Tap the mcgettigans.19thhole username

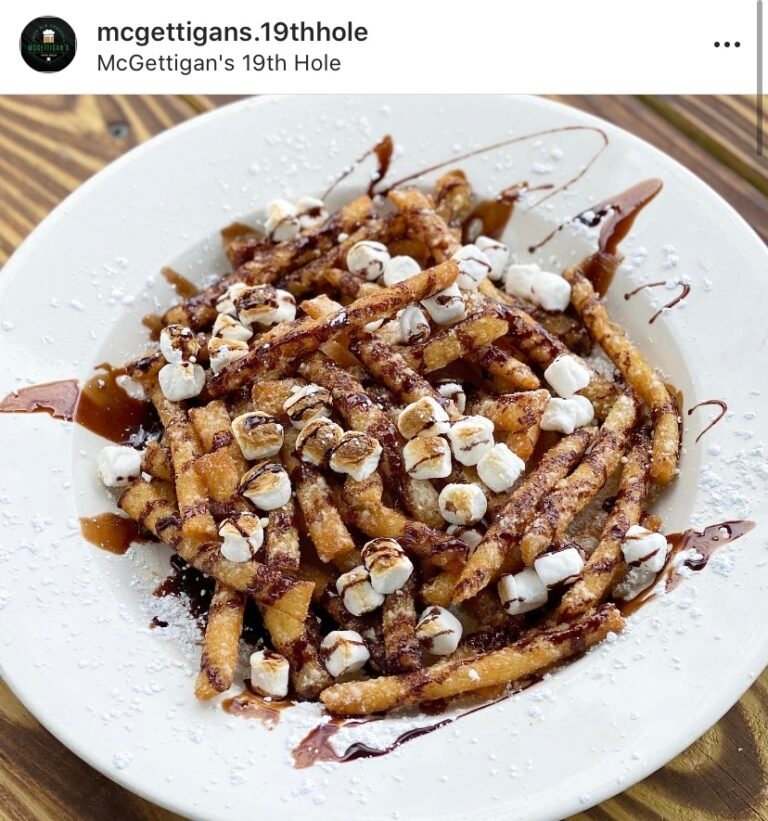(x=232, y=32)
